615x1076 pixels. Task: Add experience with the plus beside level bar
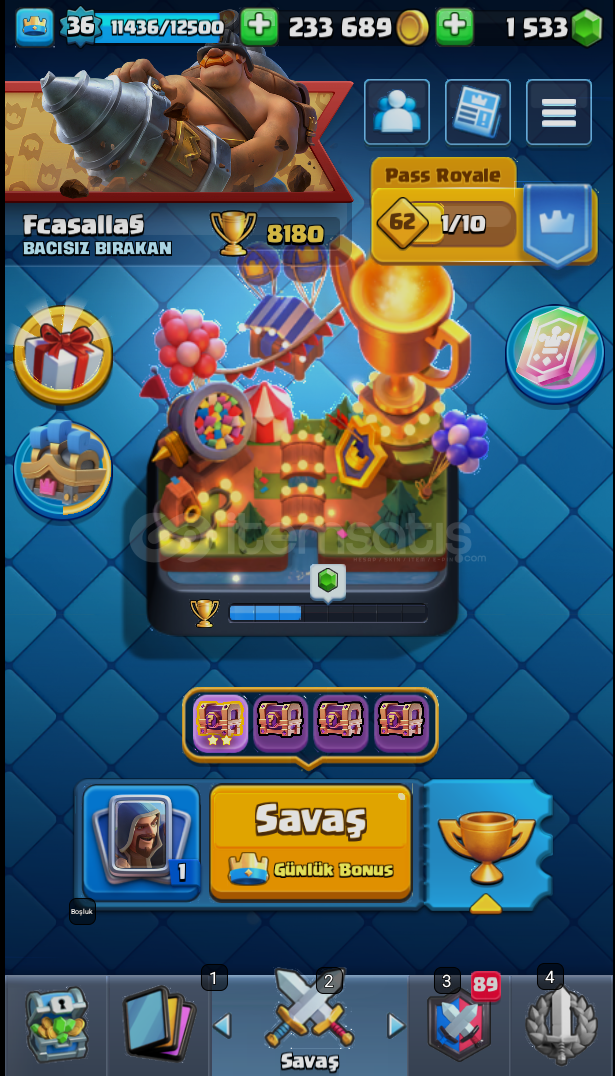tap(259, 27)
